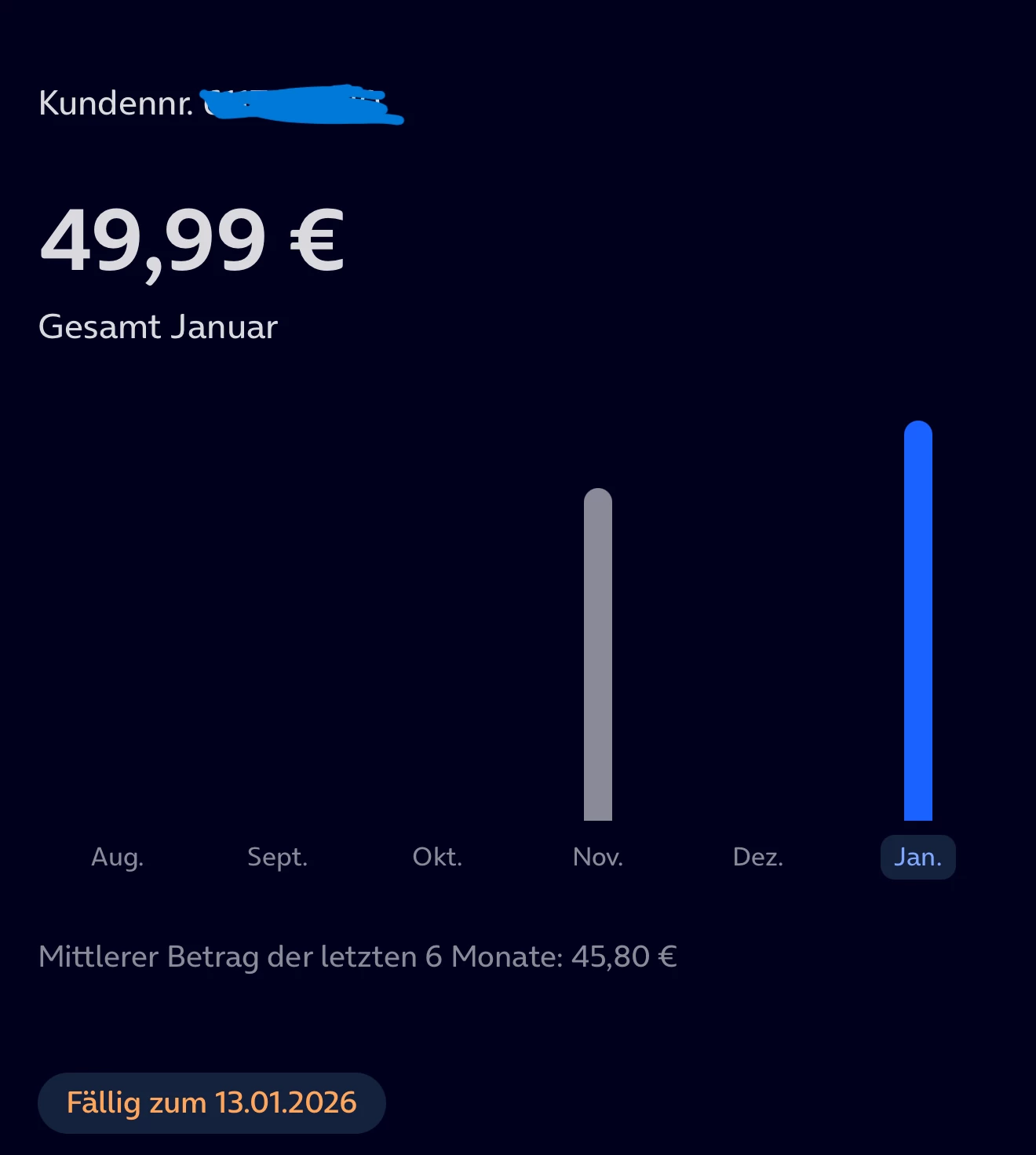The height and width of the screenshot is (1155, 1036).
Task: Show the Okt. bill amount
Action: (437, 857)
